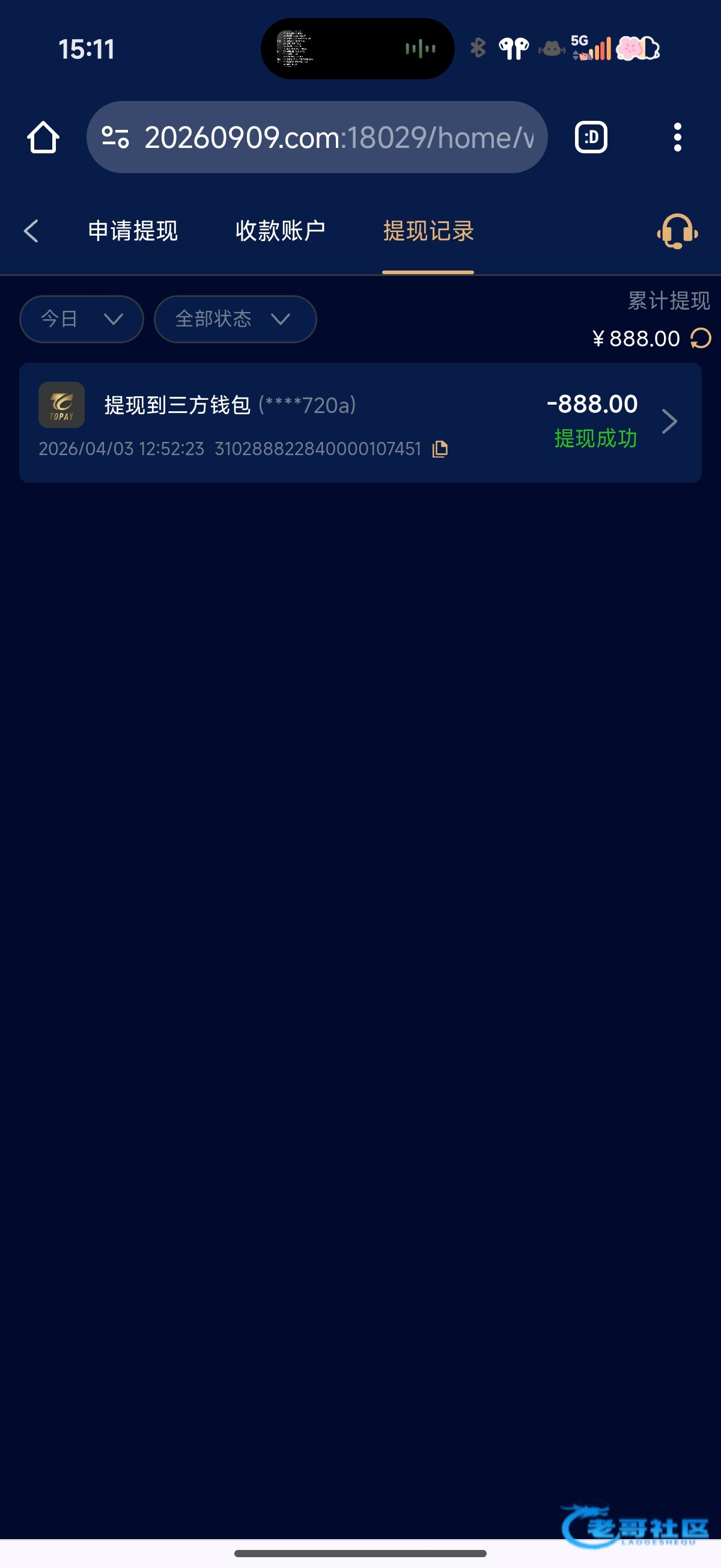Expand the 全部状态 status filter

coord(235,319)
